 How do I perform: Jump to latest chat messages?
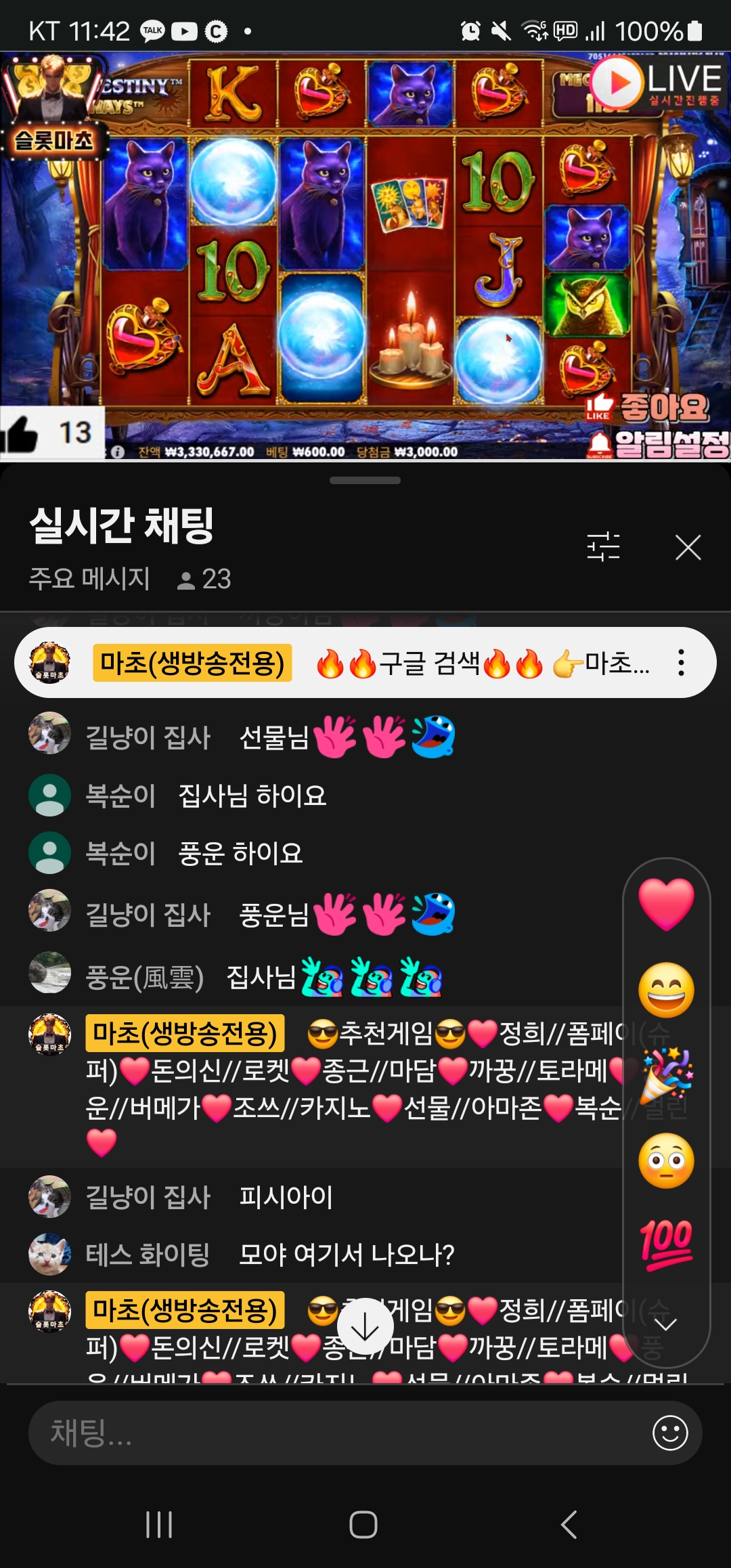pos(365,1327)
